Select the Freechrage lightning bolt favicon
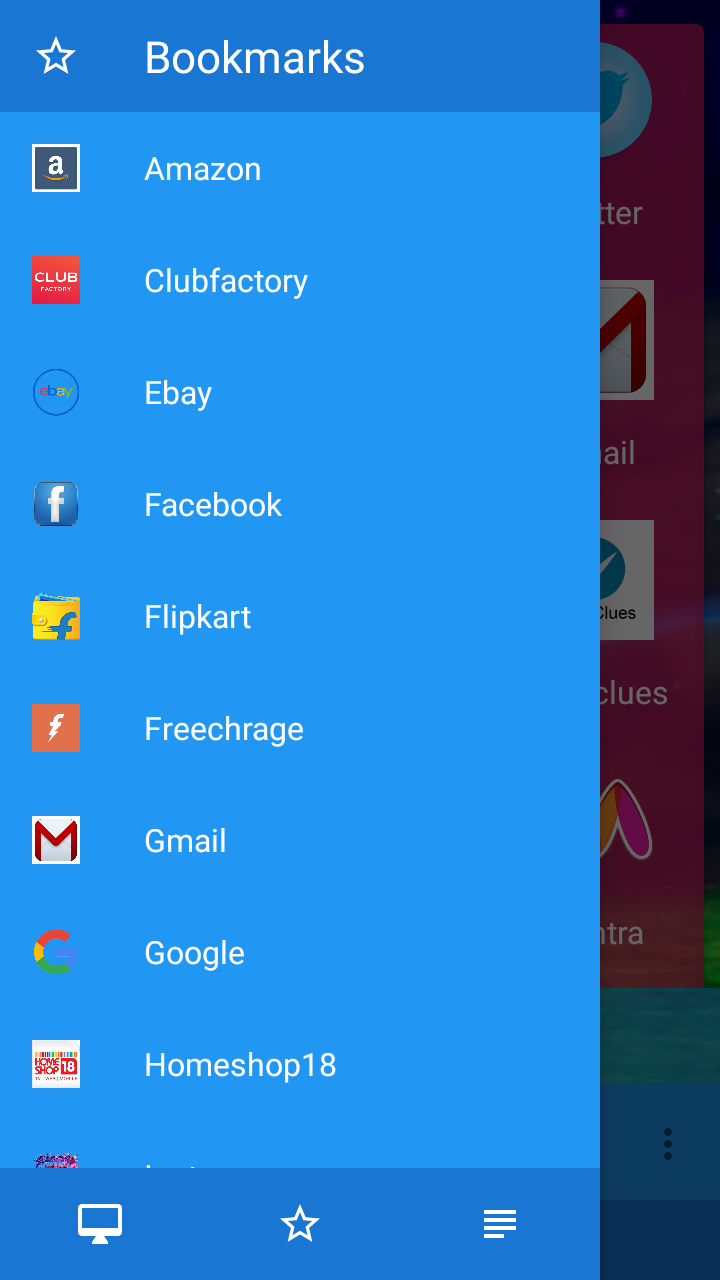Image resolution: width=720 pixels, height=1280 pixels. coord(55,728)
